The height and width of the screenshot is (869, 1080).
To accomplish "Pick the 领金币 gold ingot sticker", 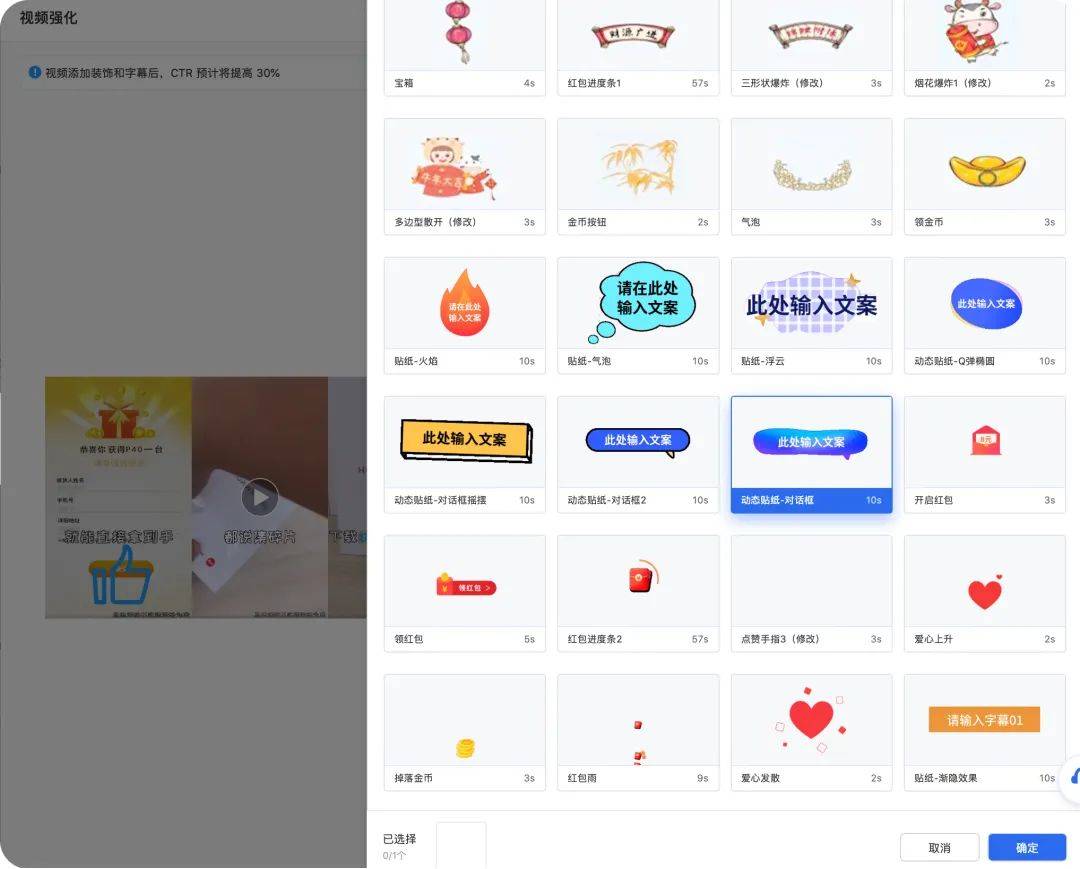I will pyautogui.click(x=984, y=165).
